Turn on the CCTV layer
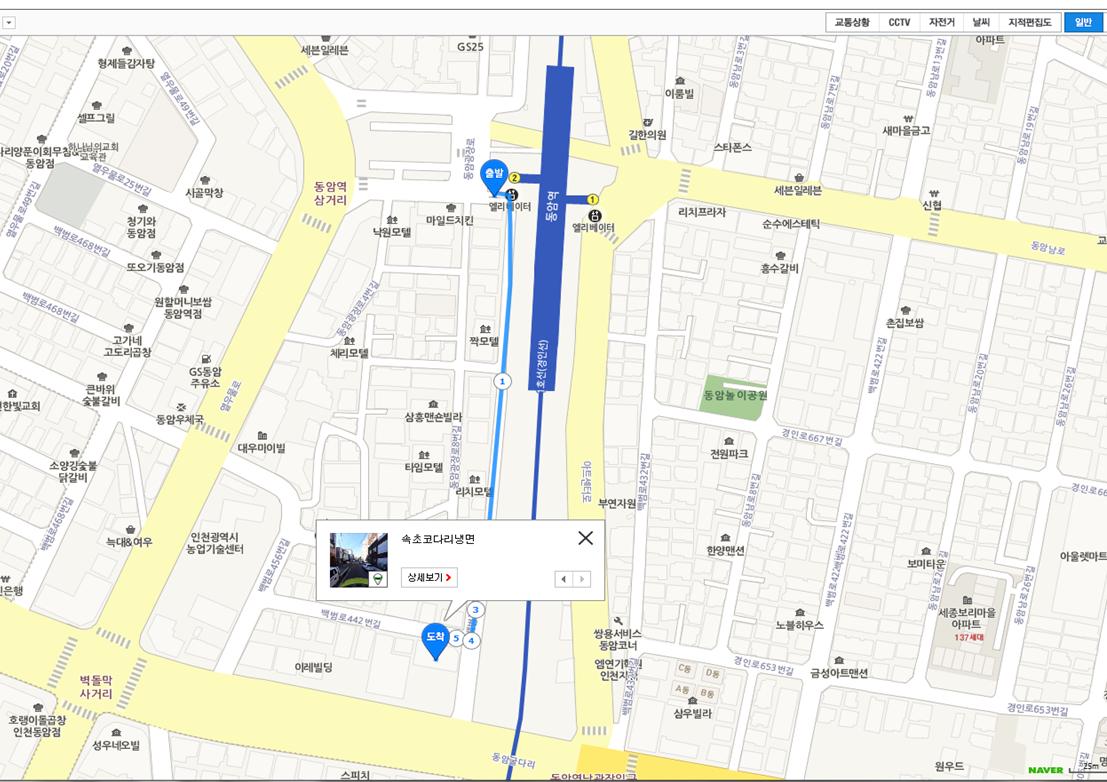1107x782 pixels. tap(899, 22)
